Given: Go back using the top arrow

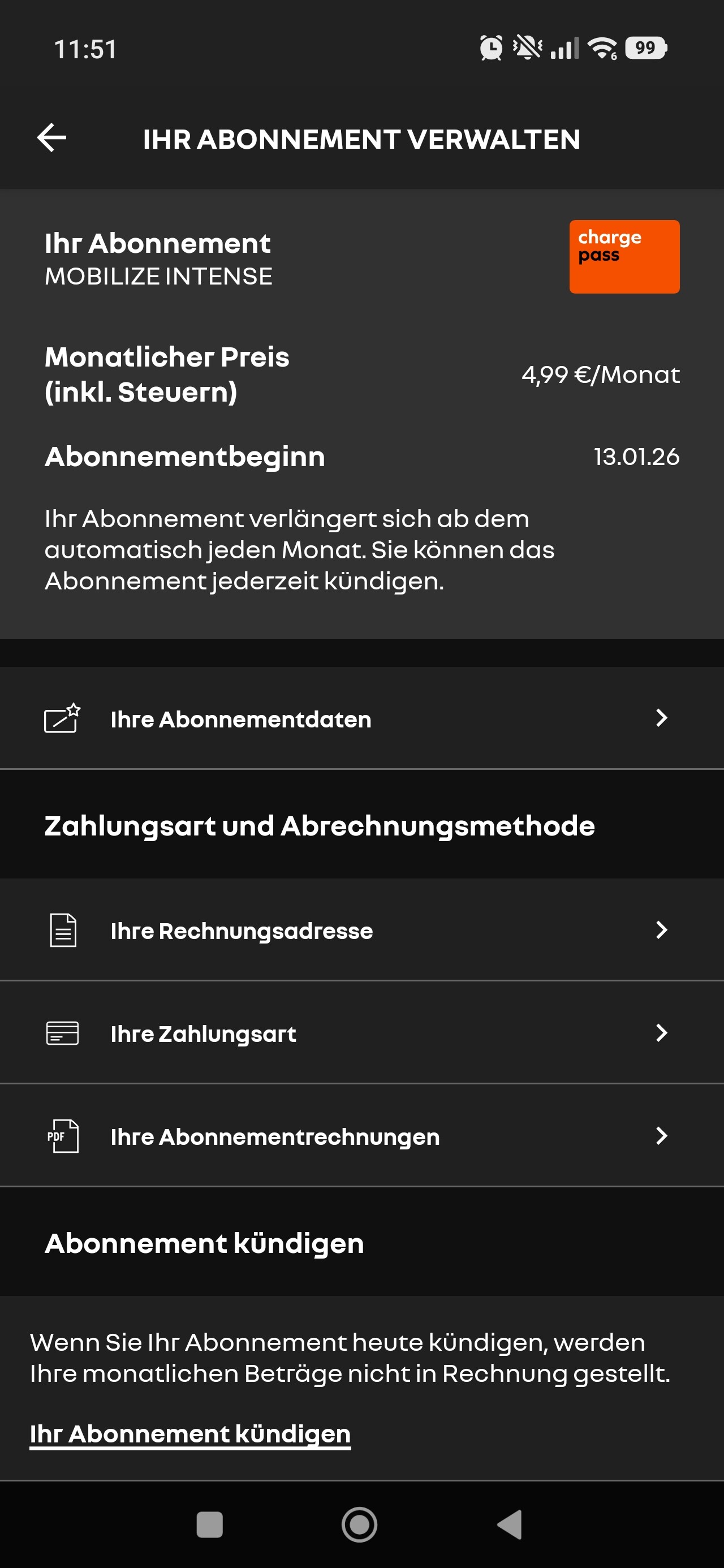Looking at the screenshot, I should click(x=52, y=137).
